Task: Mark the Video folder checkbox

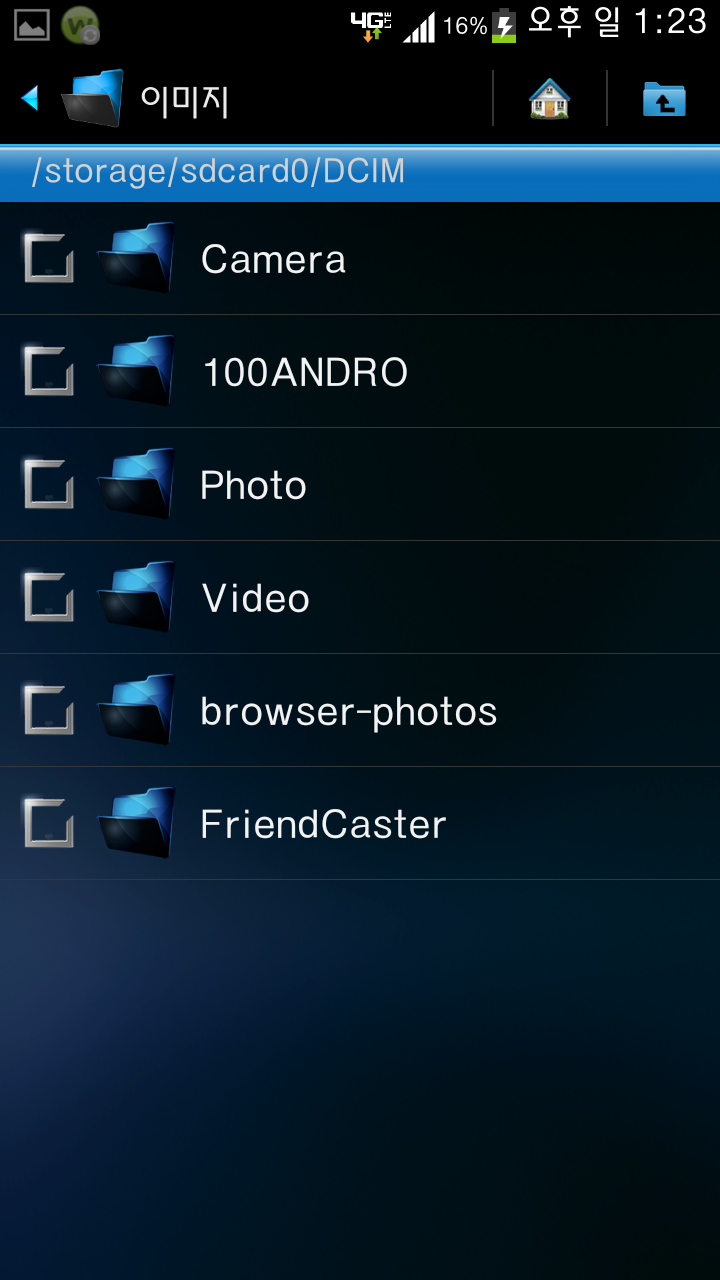Action: (x=48, y=598)
